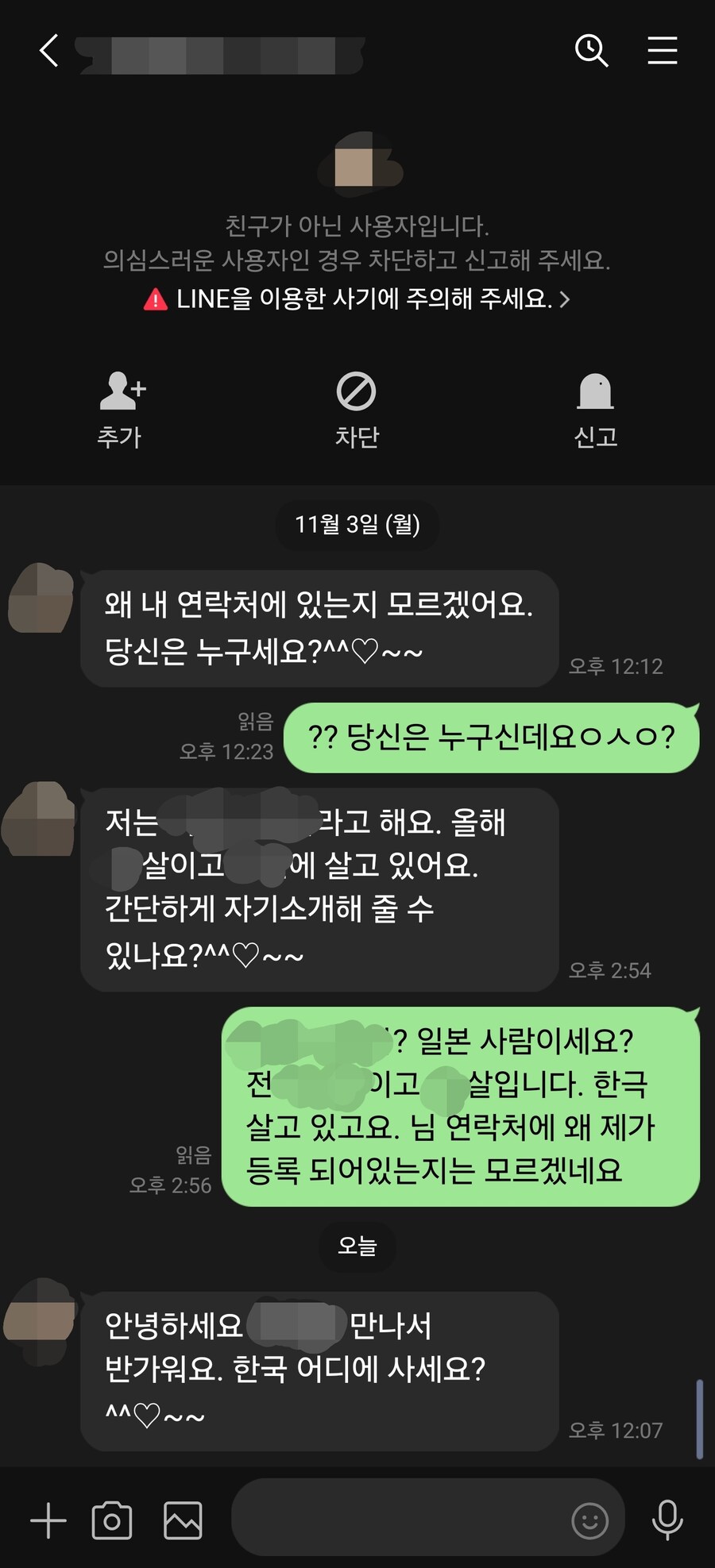Viewport: 715px width, 1568px height.
Task: Open the hamburger menu at top right
Action: (x=663, y=51)
